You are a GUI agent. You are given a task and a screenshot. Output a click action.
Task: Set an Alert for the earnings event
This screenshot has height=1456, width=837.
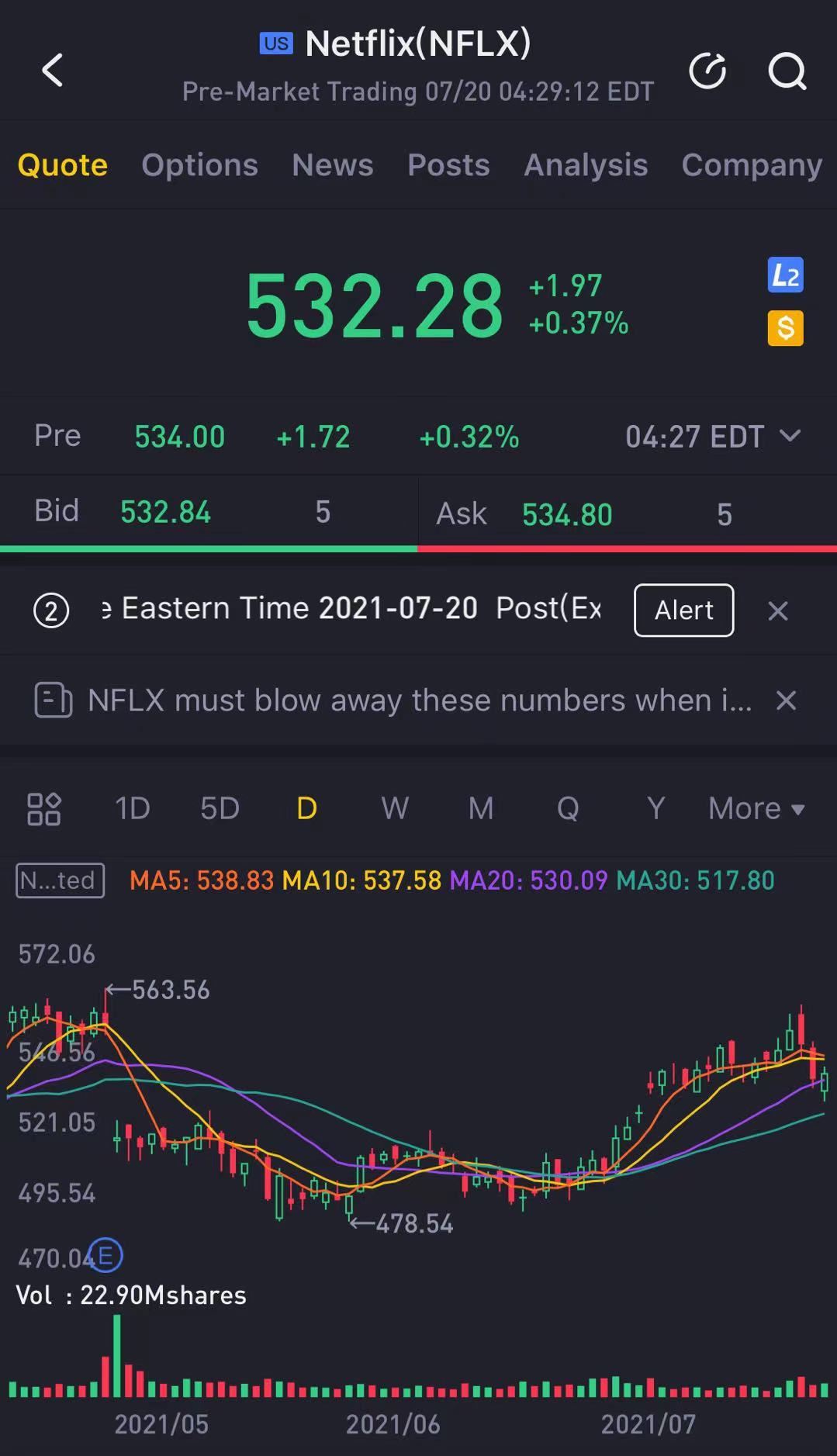[x=683, y=610]
